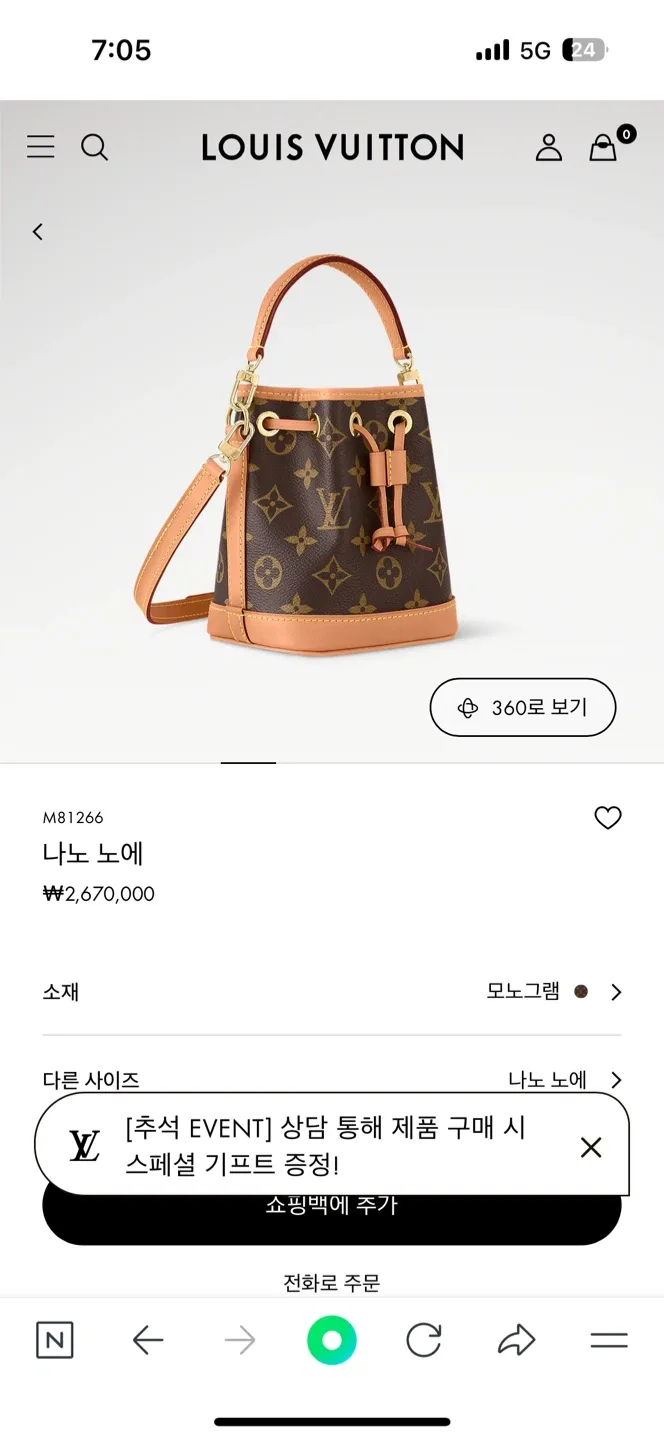Tap 전화로 주문 to order by phone
664x1440 pixels.
click(332, 1283)
